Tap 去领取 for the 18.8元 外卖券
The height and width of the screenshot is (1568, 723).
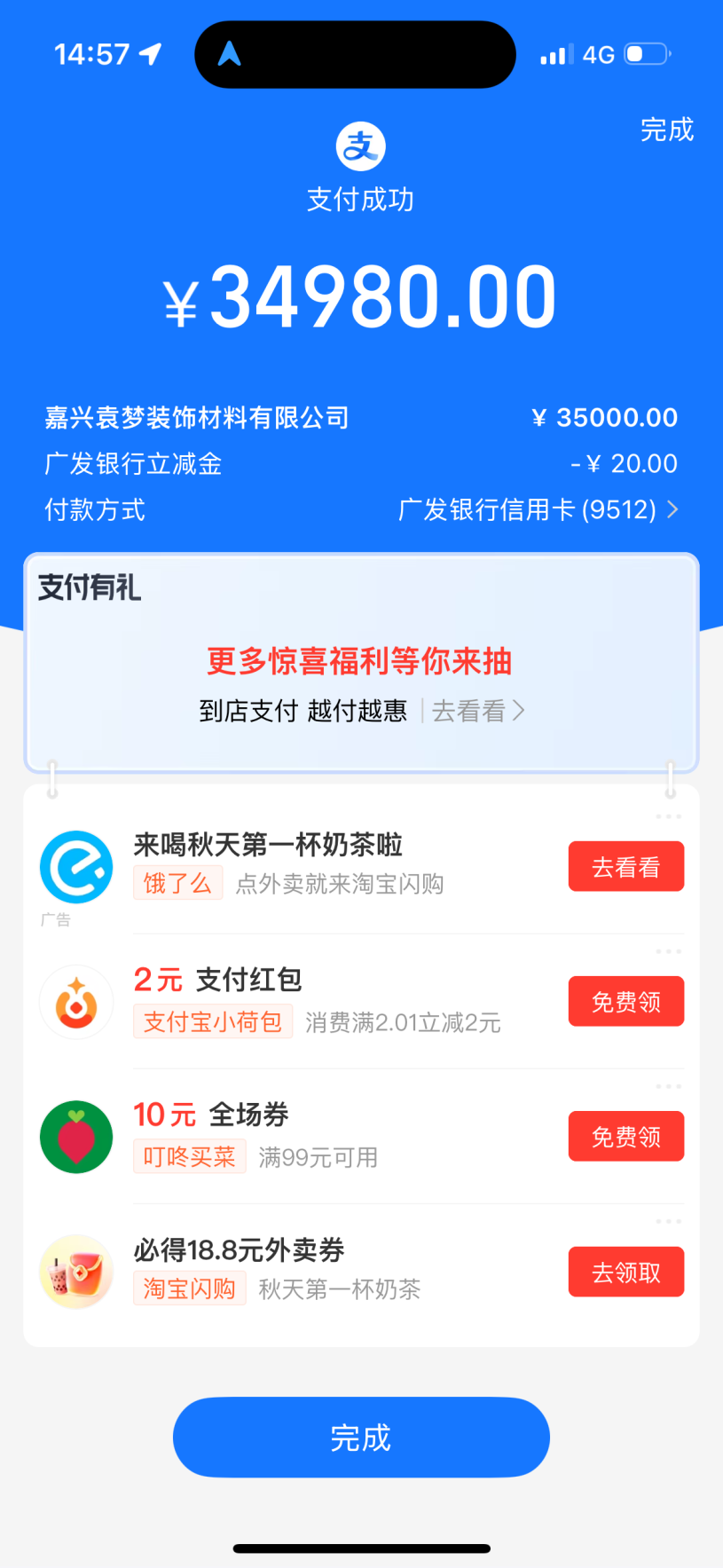(x=625, y=1273)
